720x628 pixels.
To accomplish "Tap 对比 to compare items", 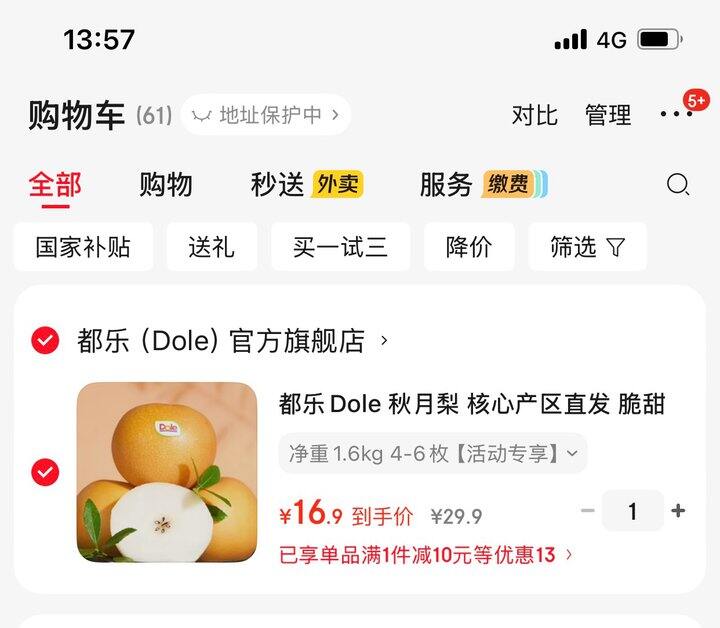I will pyautogui.click(x=534, y=115).
